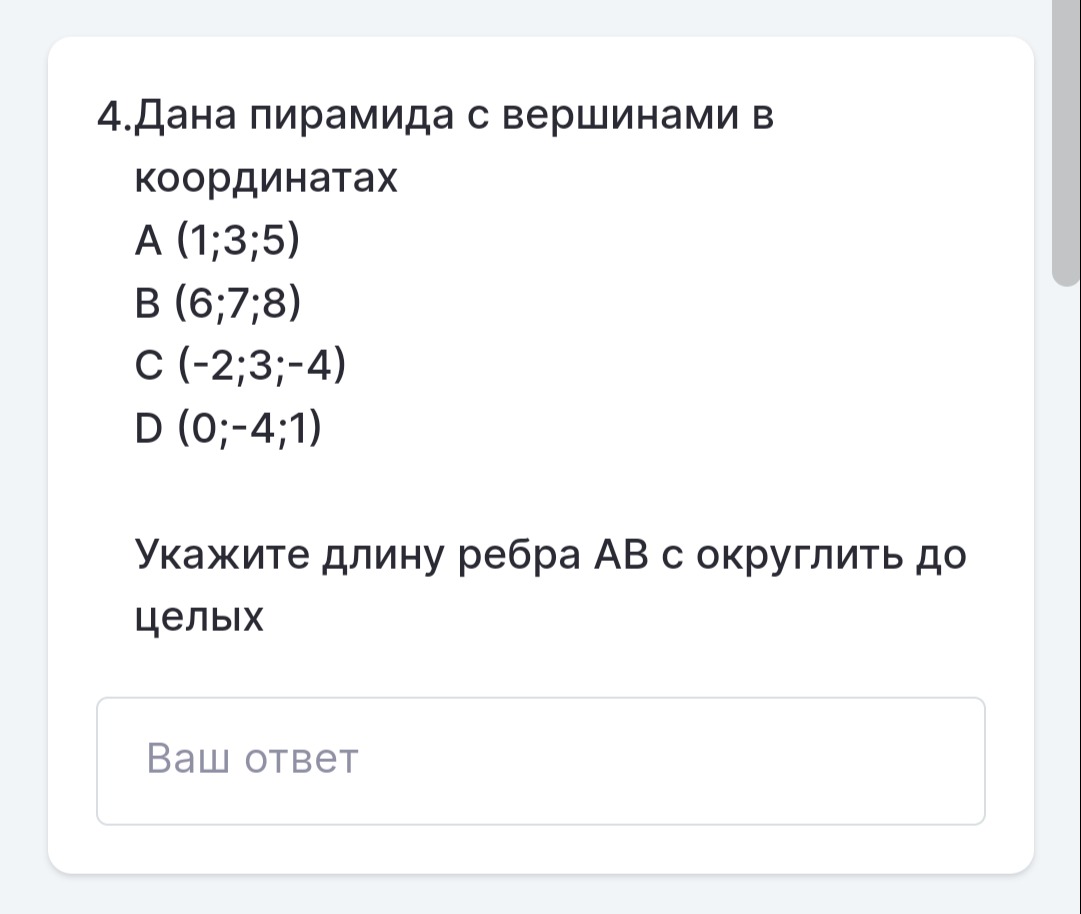Tap the "Ваш ответ" answer field
The image size is (1081, 914).
tap(540, 760)
